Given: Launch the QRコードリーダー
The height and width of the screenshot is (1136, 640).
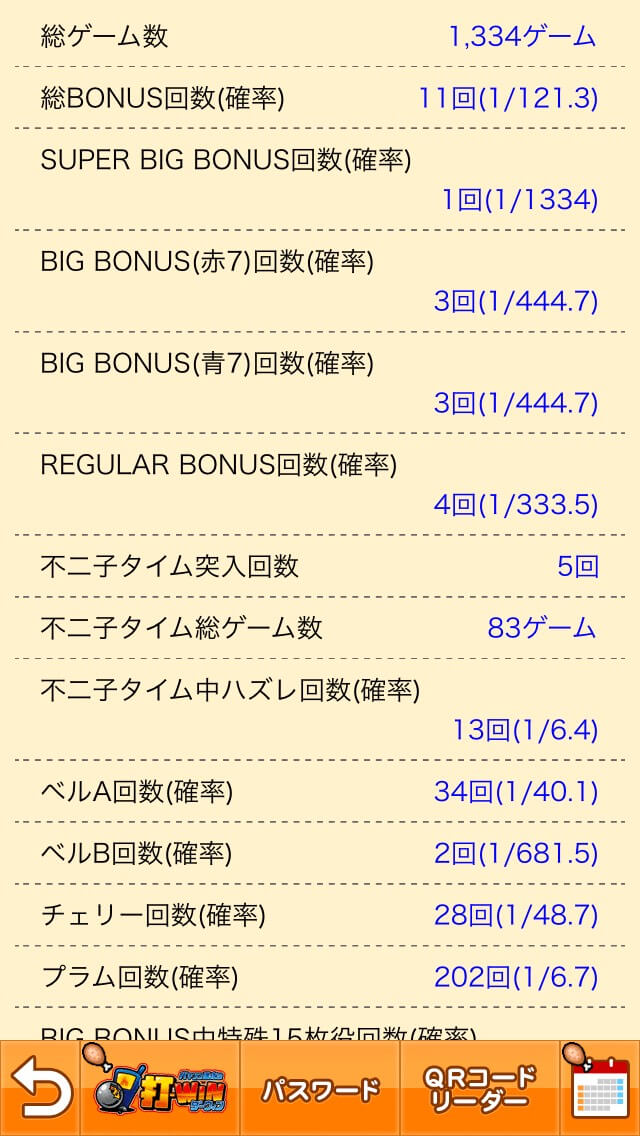Looking at the screenshot, I should pos(480,1088).
